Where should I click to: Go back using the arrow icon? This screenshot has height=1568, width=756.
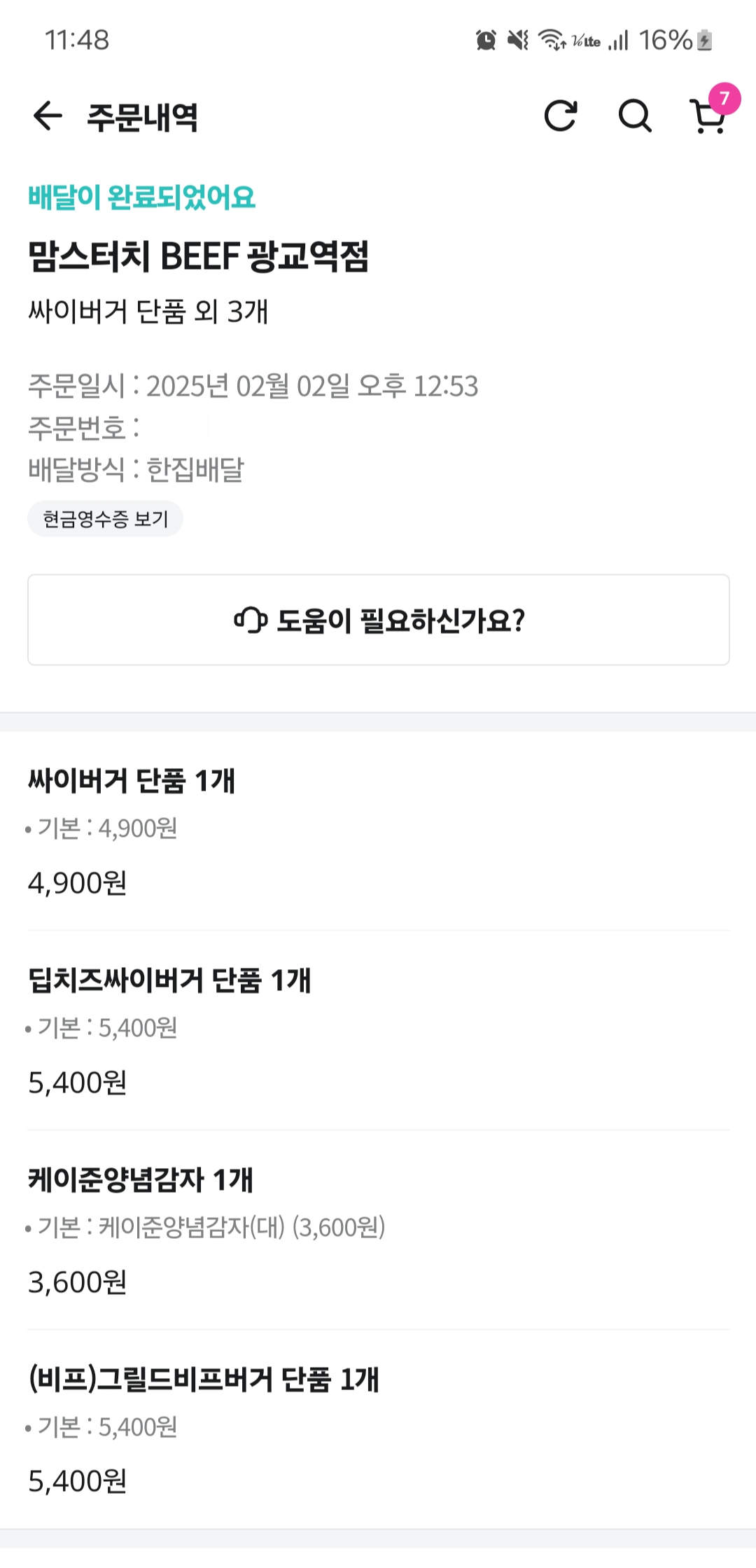click(x=47, y=116)
